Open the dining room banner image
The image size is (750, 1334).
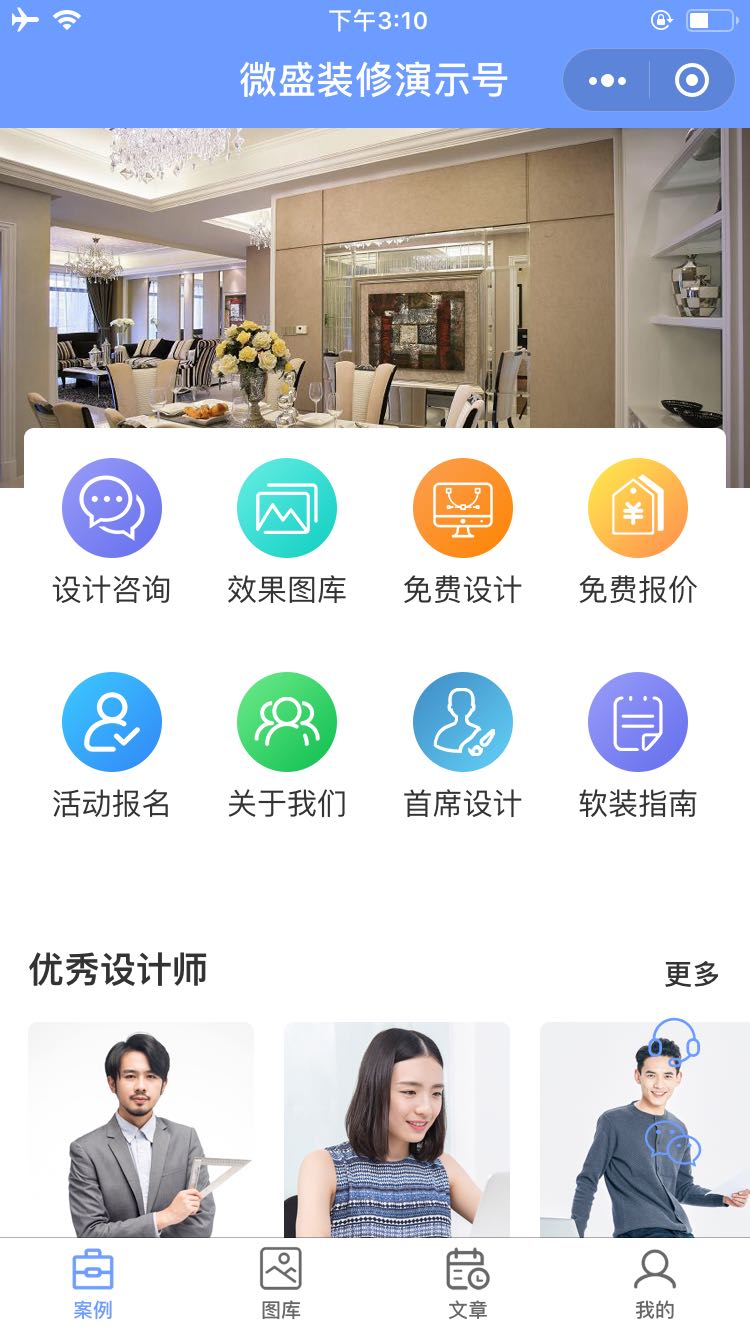[375, 279]
